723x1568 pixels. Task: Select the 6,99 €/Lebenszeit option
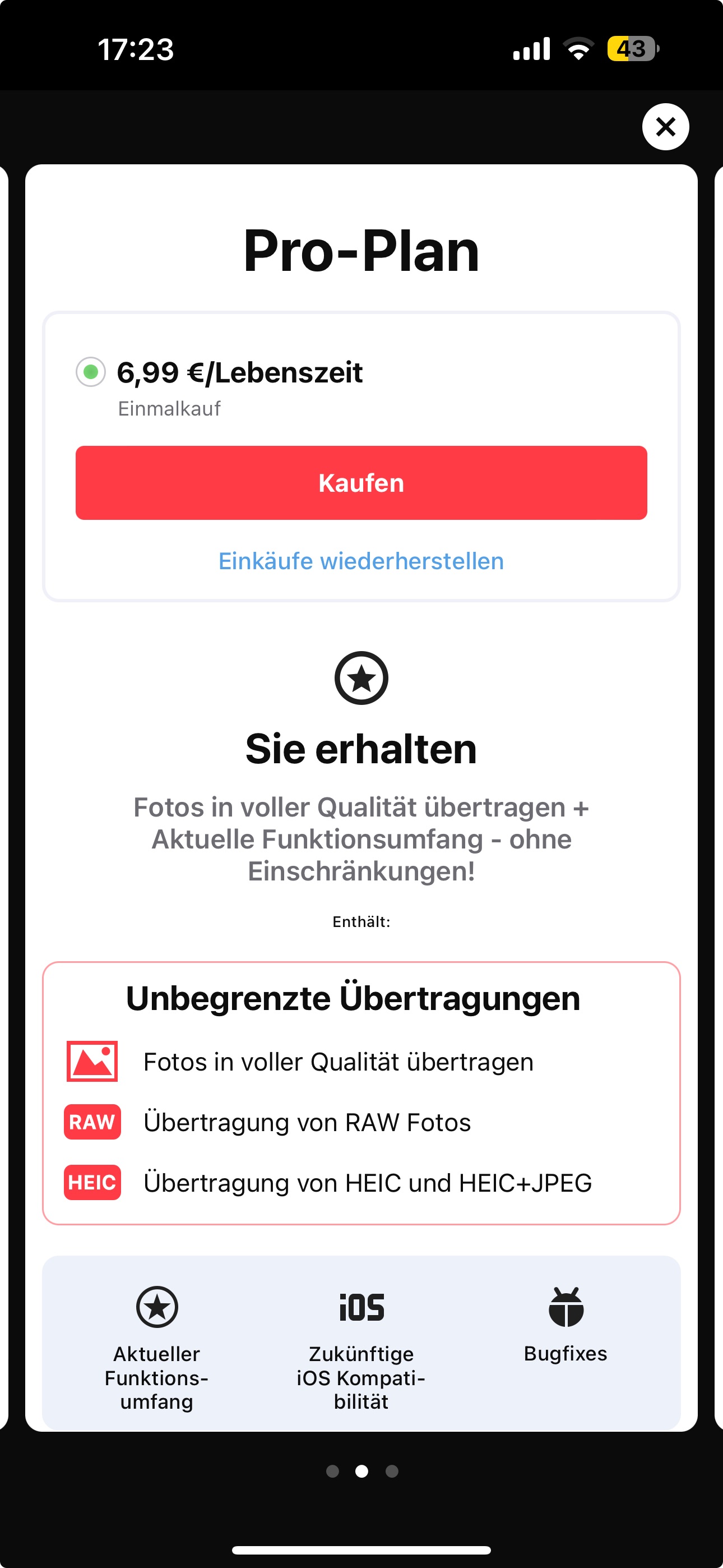(91, 372)
